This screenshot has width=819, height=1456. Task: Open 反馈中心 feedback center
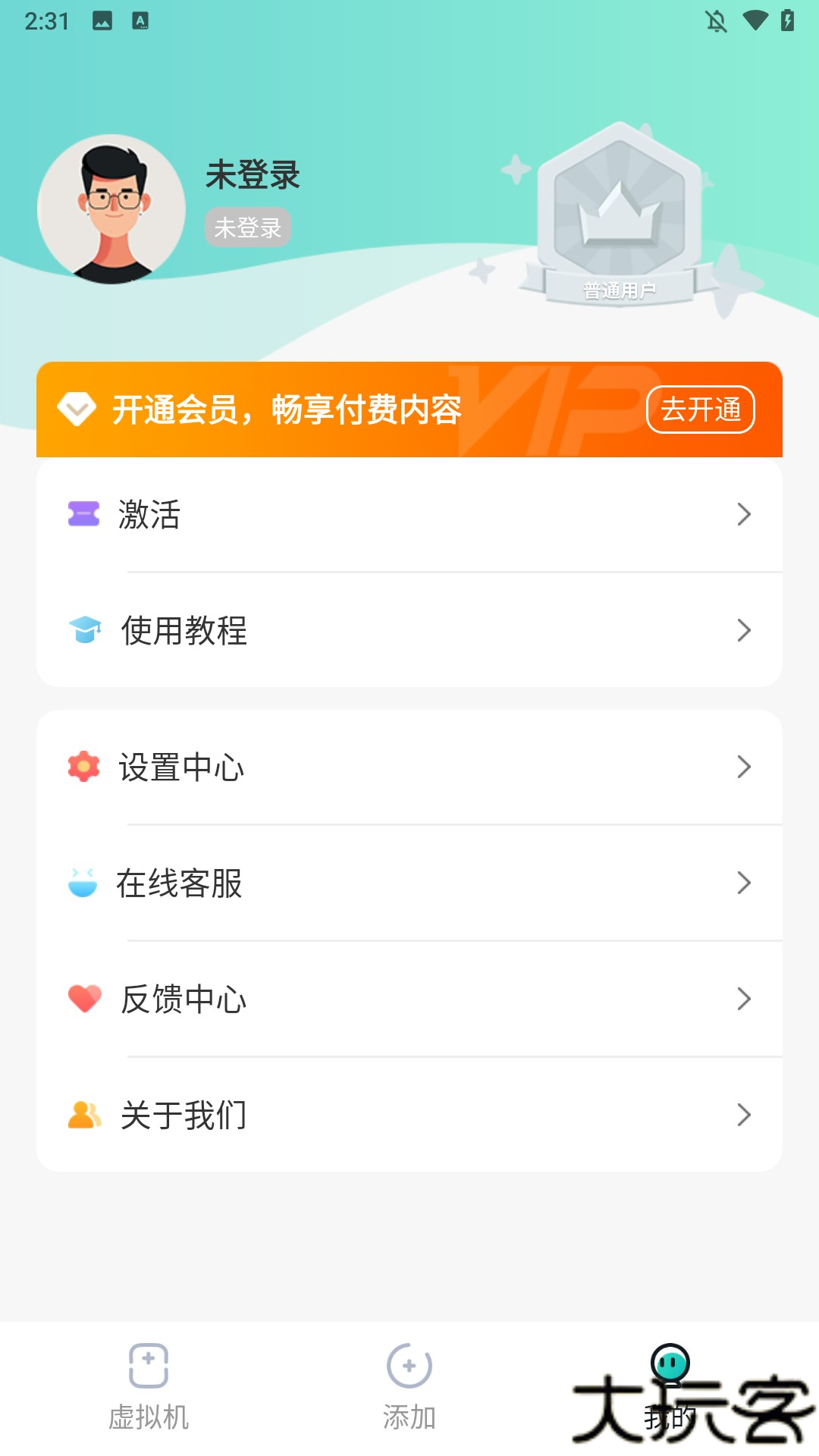(x=409, y=999)
